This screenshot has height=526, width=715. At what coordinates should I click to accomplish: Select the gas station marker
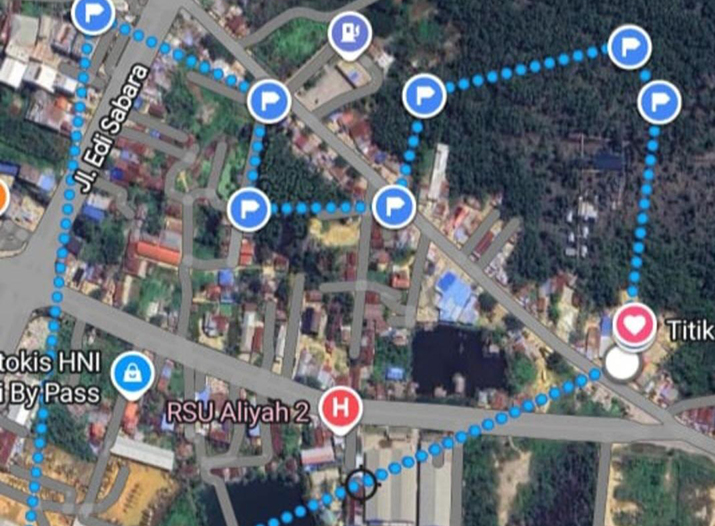tap(350, 34)
